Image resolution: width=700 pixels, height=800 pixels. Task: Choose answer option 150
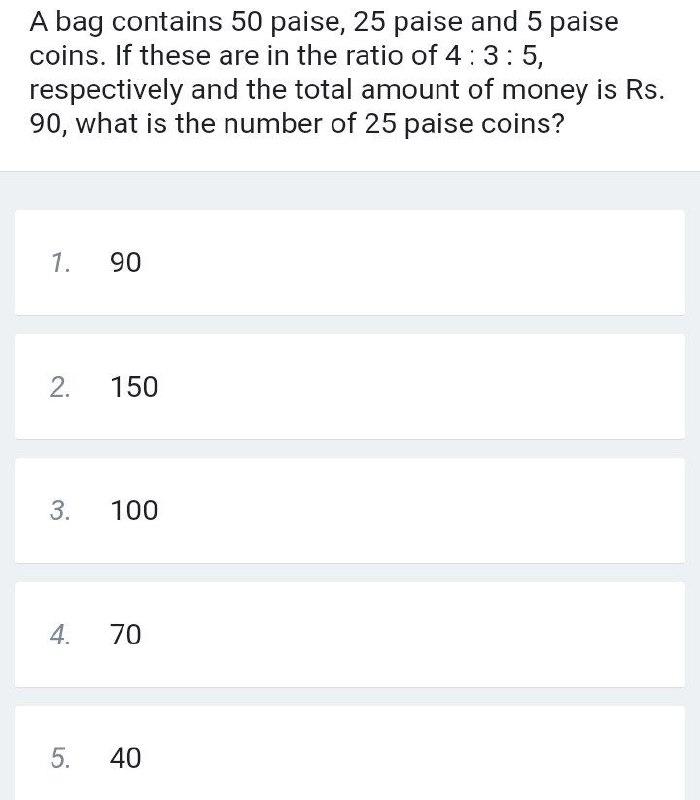tap(134, 387)
